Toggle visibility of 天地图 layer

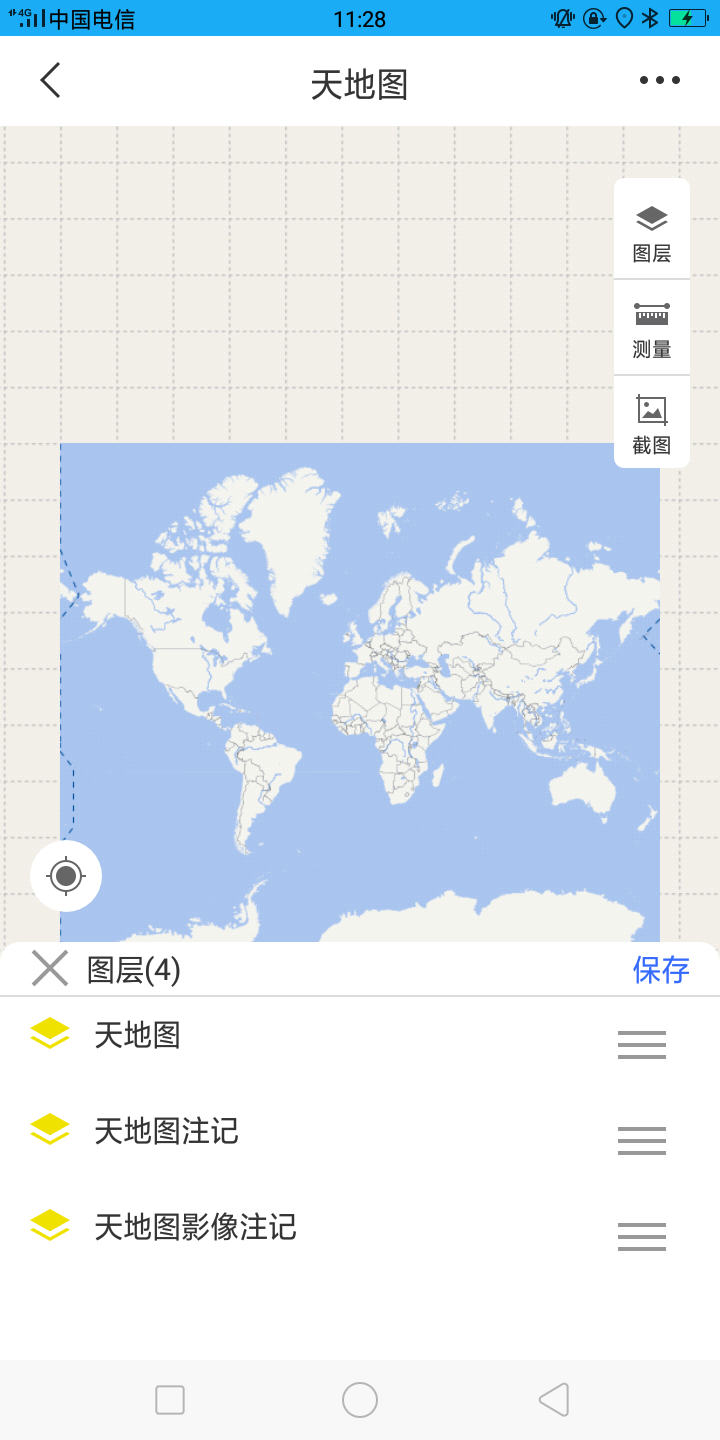[50, 1033]
